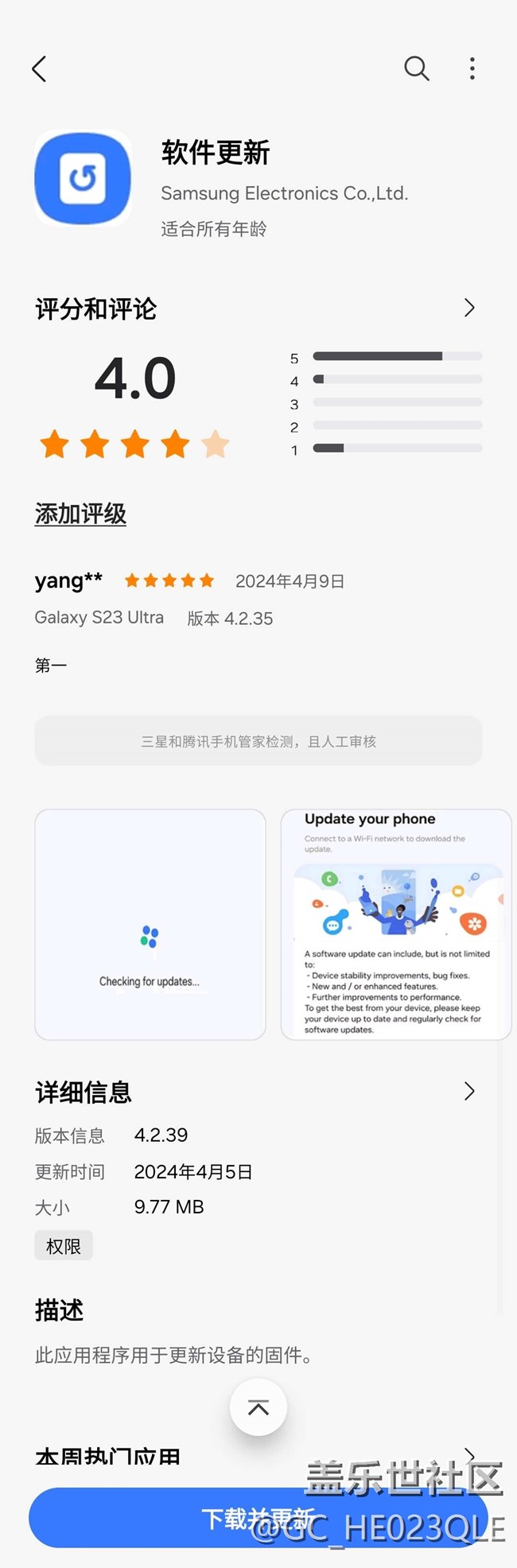Open search with the magnifier icon
Screen dimensions: 517x1568
coord(416,68)
